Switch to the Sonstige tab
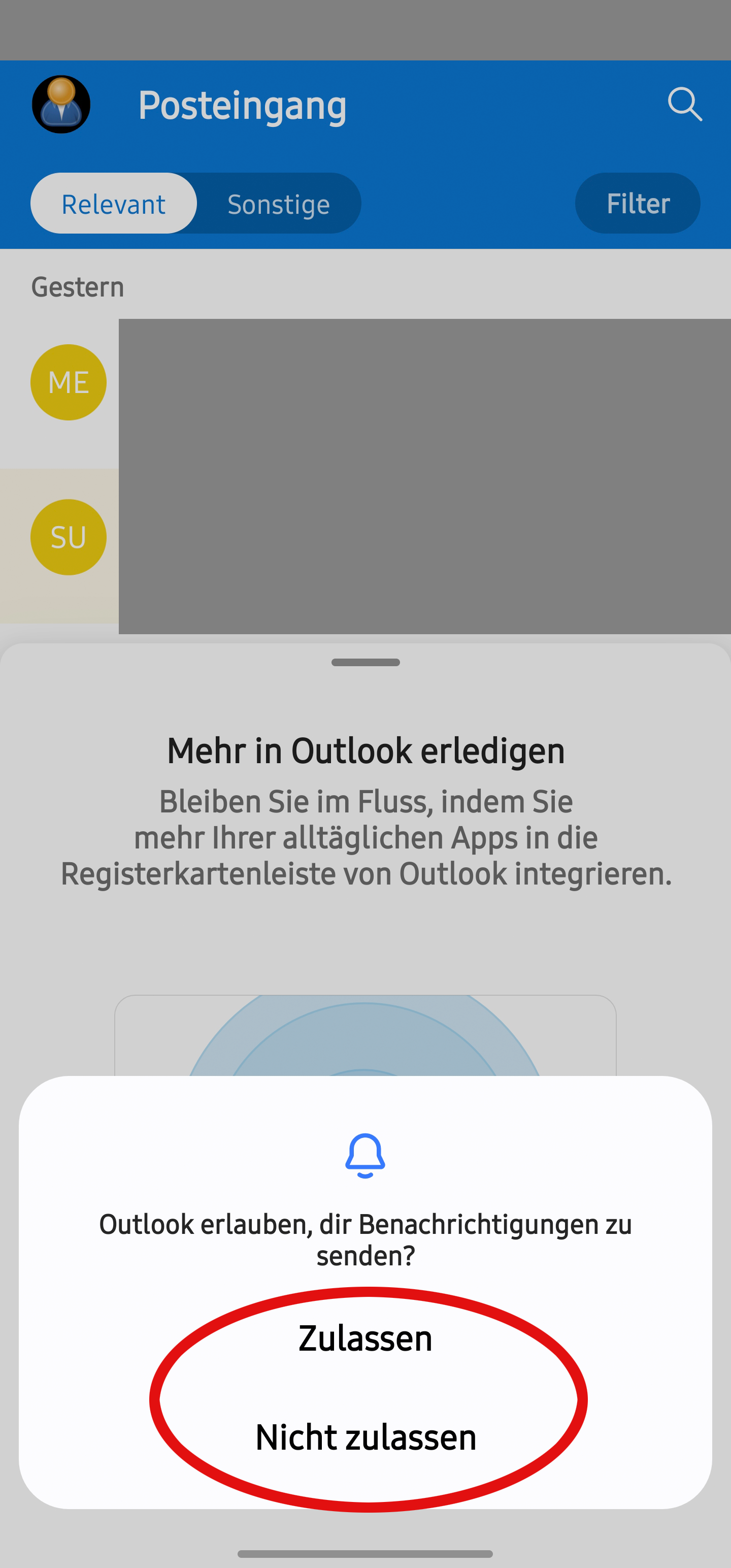The height and width of the screenshot is (1568, 731). click(x=279, y=204)
